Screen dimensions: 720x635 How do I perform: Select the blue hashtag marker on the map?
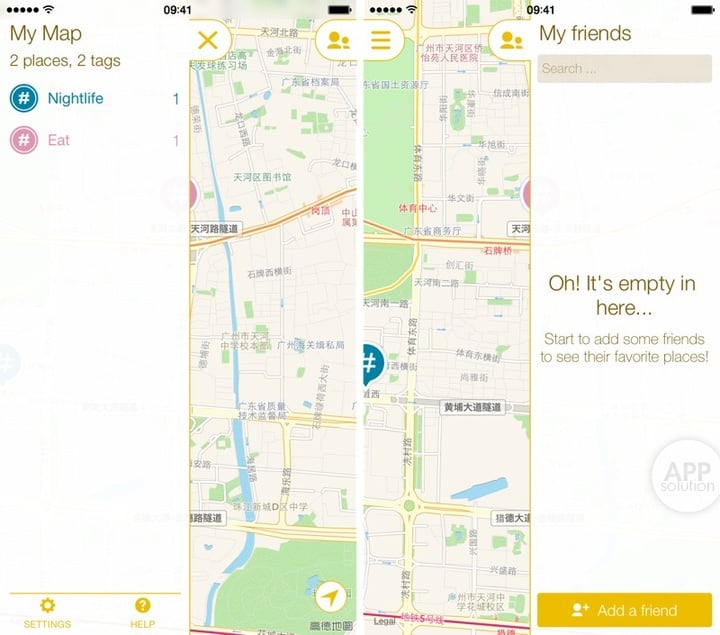coord(370,363)
